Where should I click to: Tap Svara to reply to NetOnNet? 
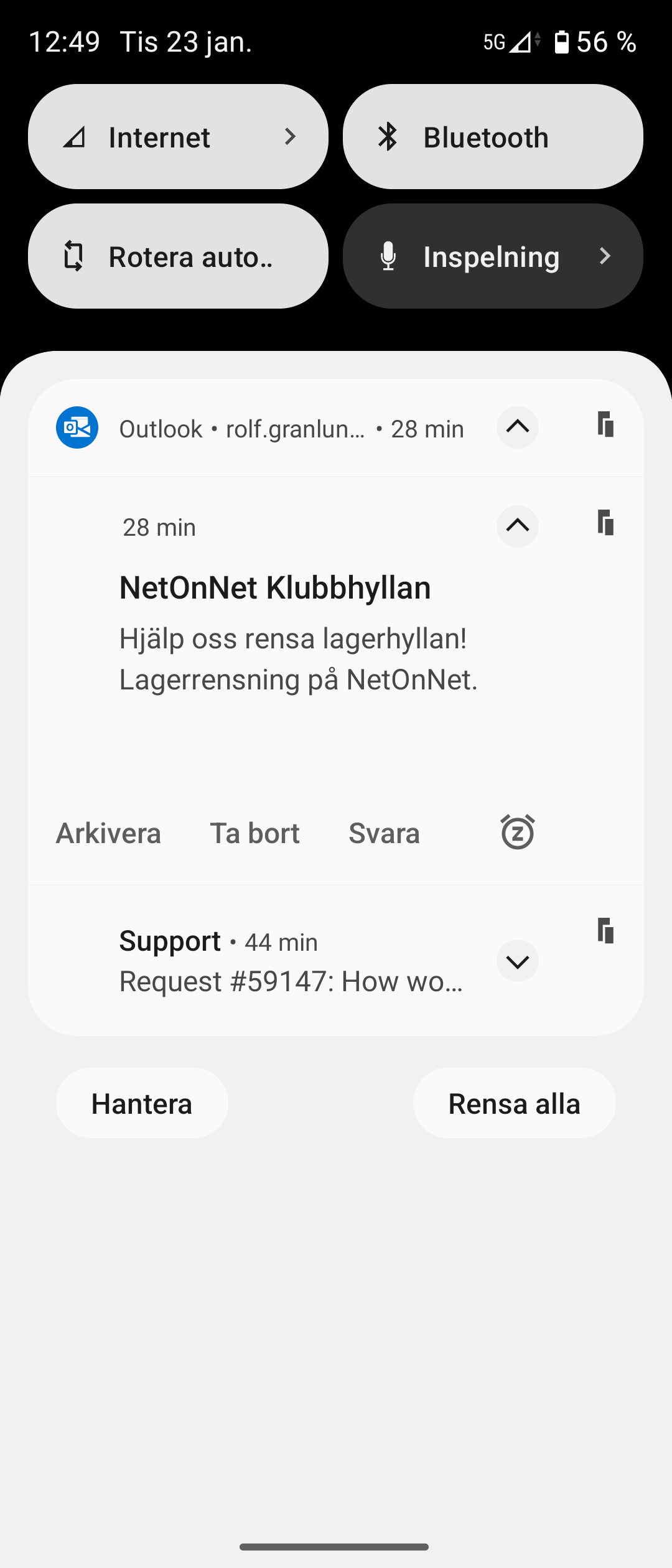click(x=384, y=833)
